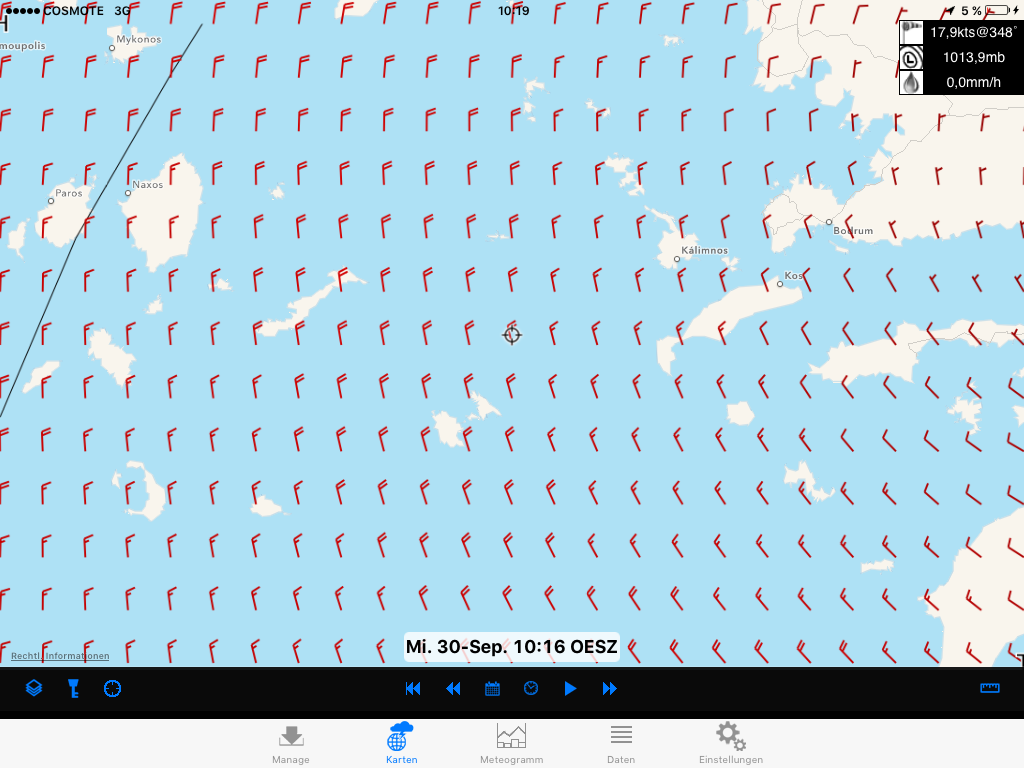This screenshot has width=1024, height=768.
Task: Open the Meteogramm tab
Action: tap(511, 744)
